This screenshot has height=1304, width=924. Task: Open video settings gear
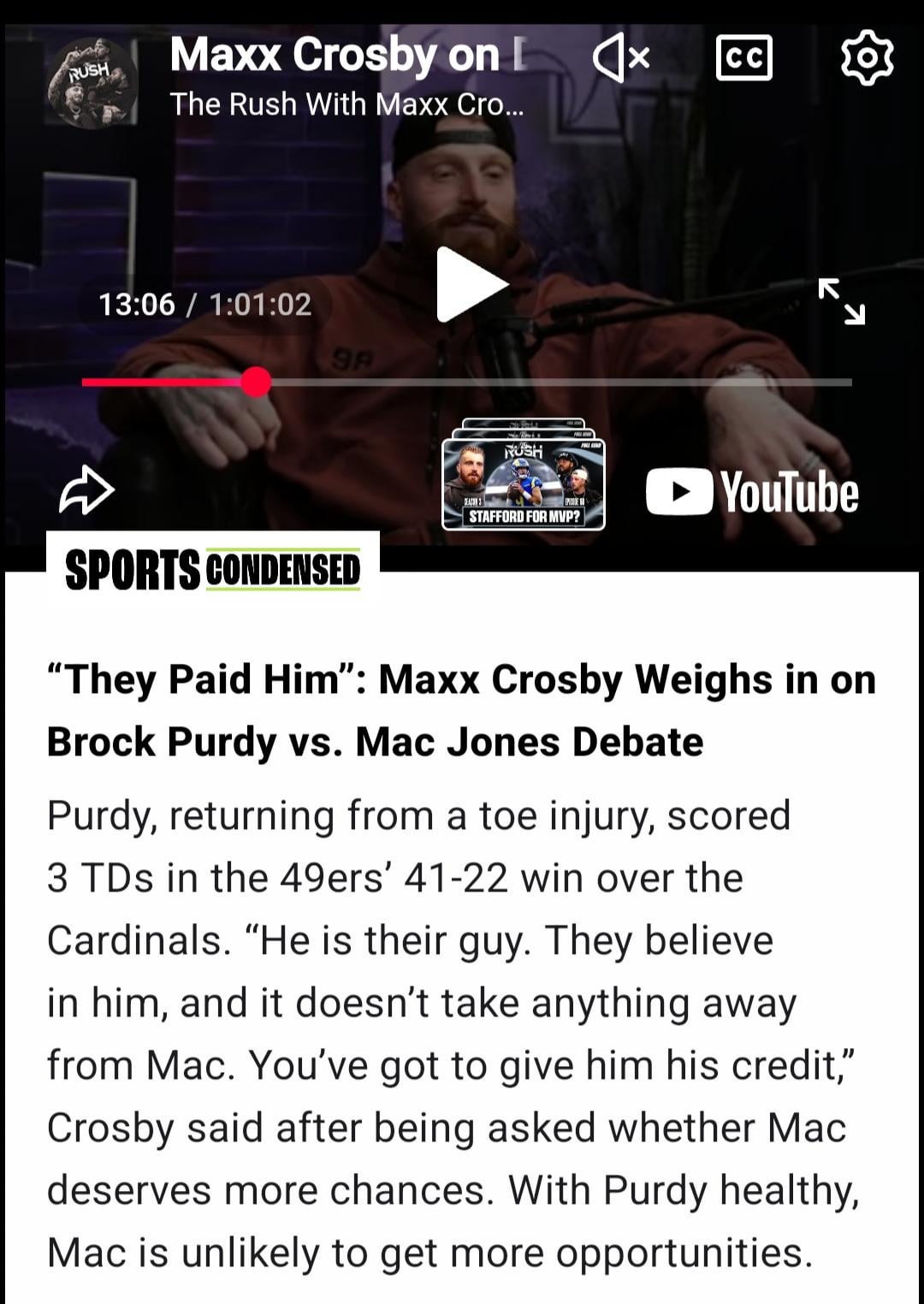click(867, 58)
